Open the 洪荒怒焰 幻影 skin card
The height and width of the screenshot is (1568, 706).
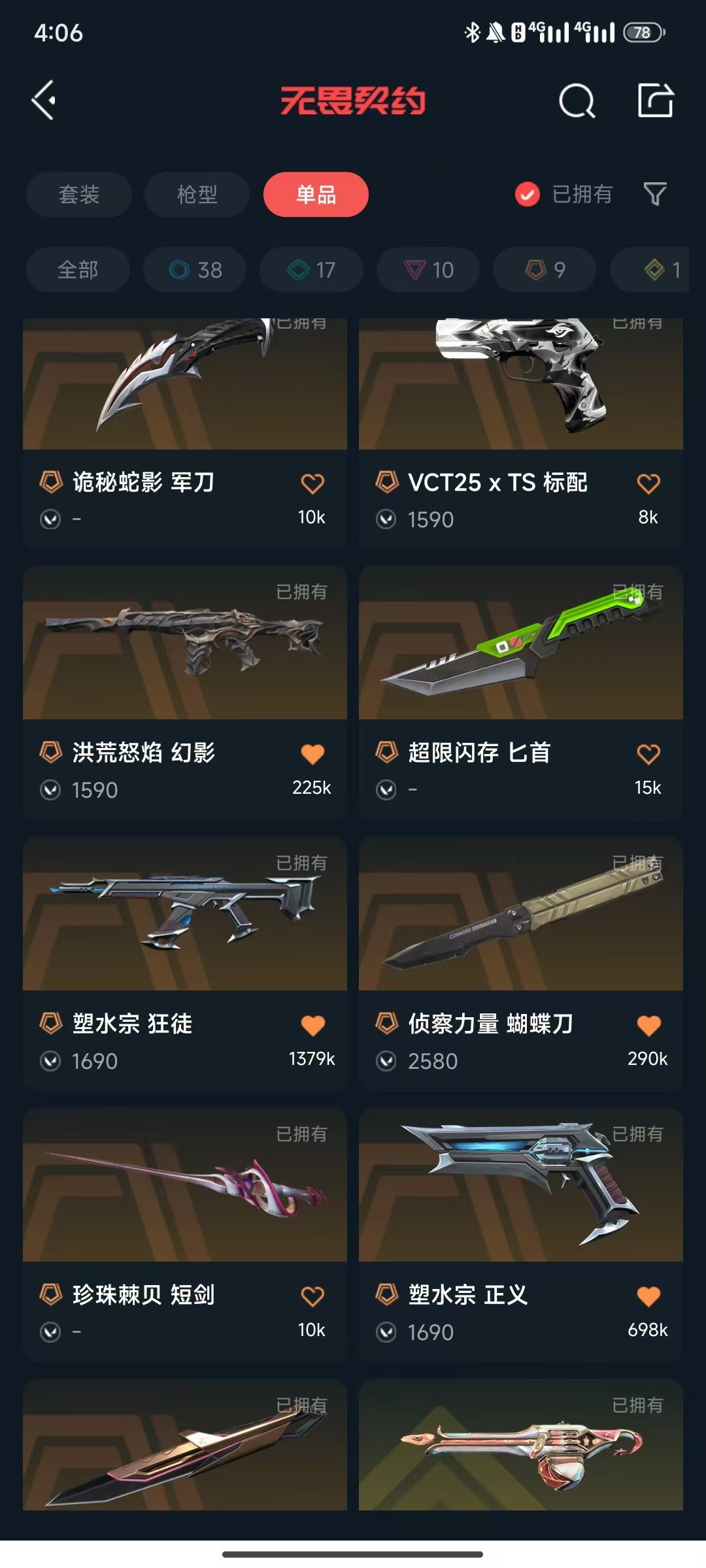(185, 692)
